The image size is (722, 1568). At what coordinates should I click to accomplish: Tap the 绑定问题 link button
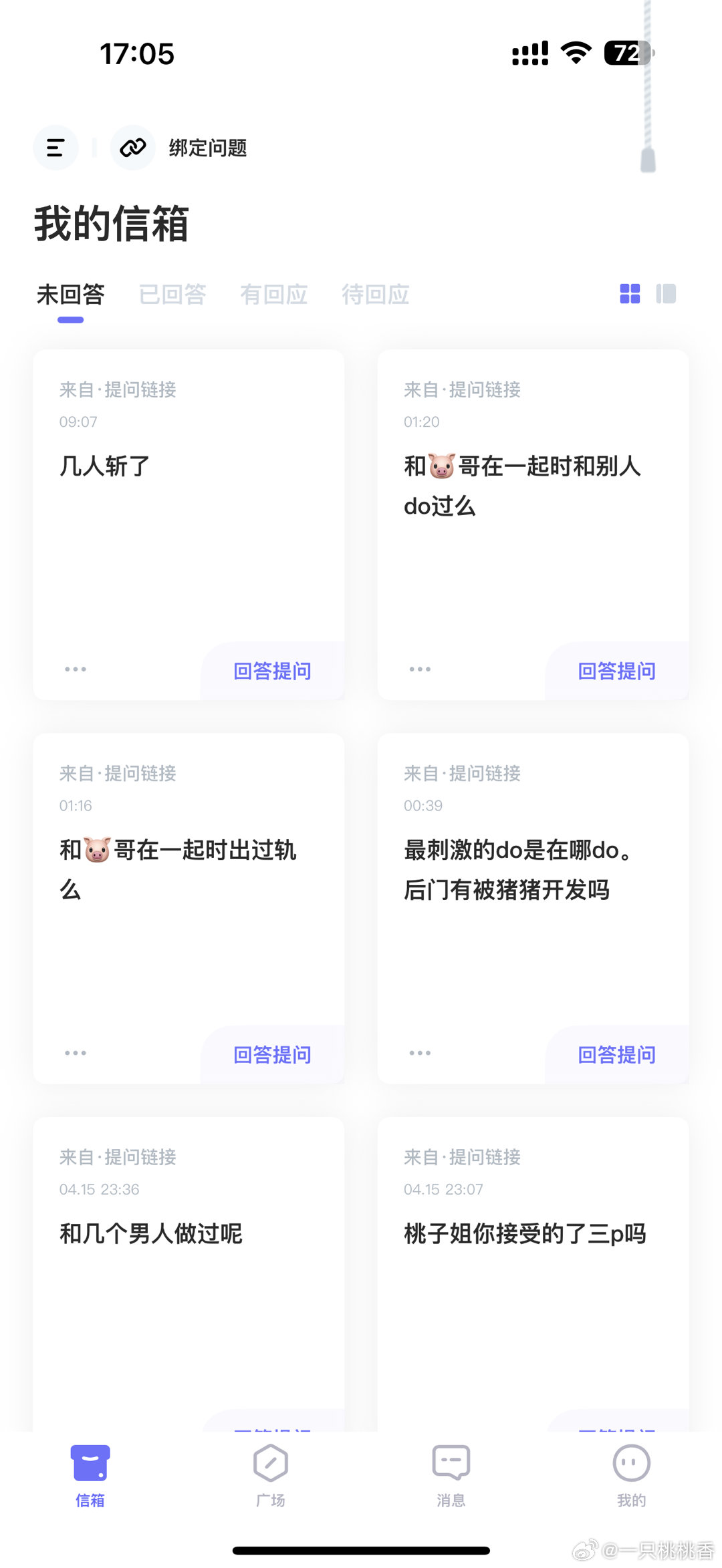pyautogui.click(x=180, y=148)
